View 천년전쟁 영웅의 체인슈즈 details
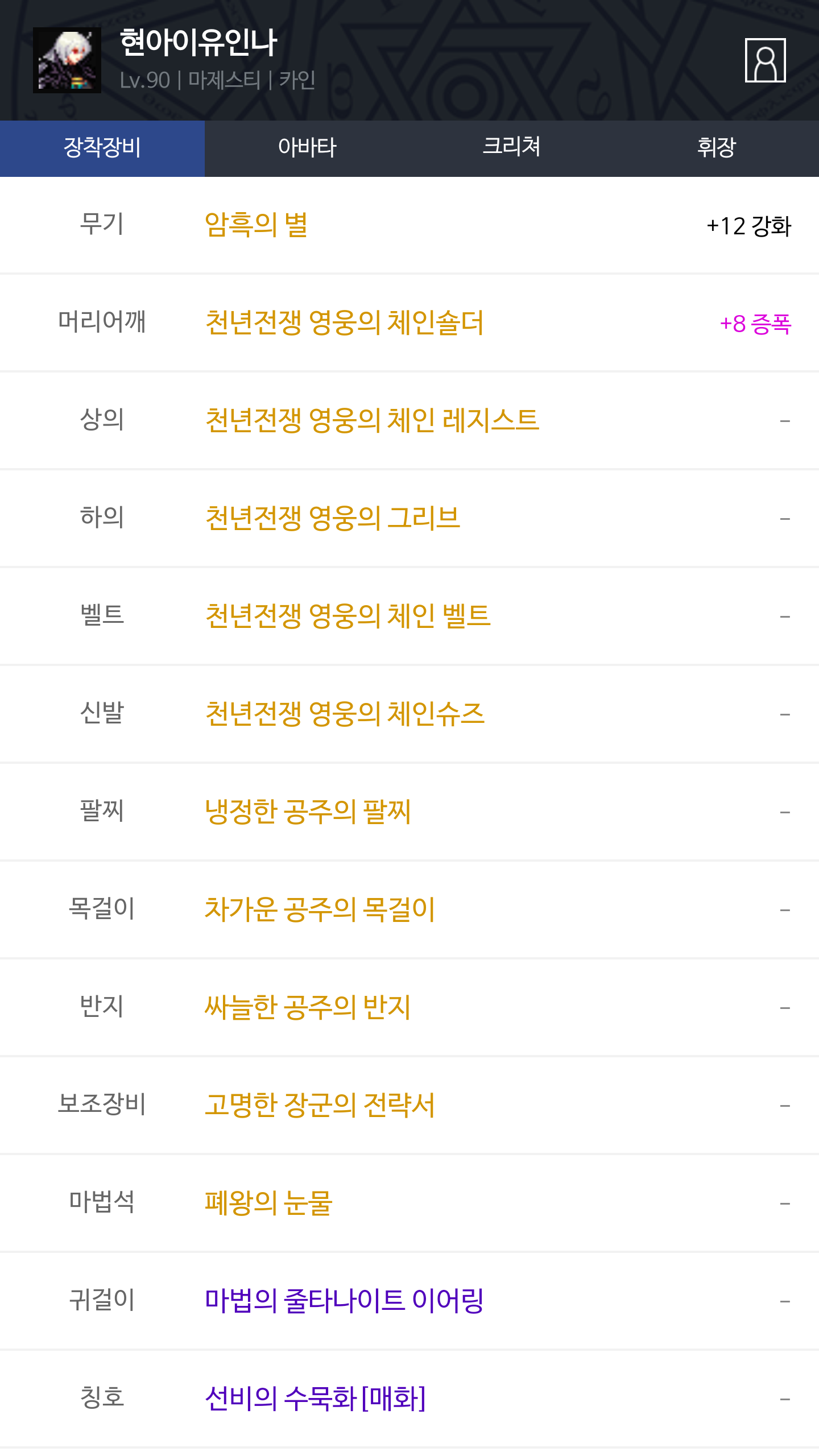The image size is (819, 1456). pos(345,714)
